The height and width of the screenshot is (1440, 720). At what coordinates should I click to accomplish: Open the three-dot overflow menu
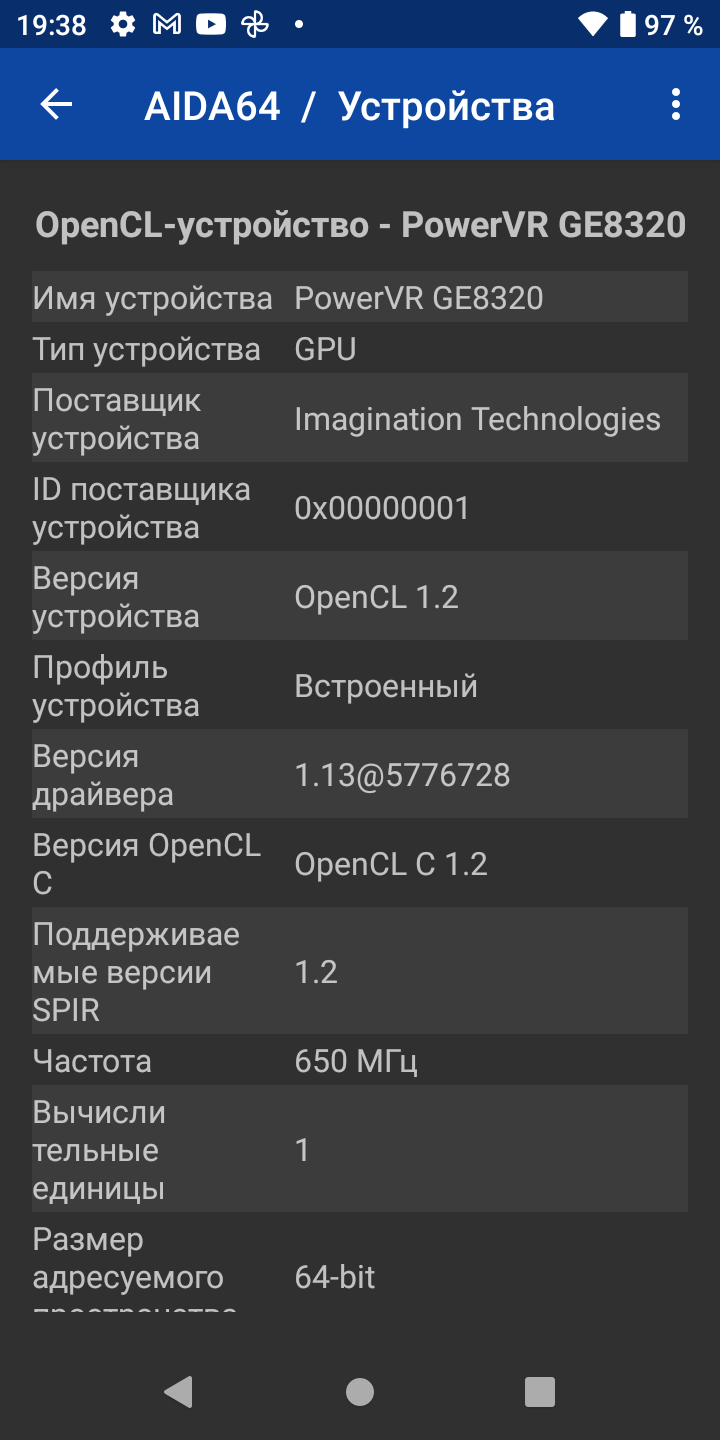pyautogui.click(x=676, y=105)
